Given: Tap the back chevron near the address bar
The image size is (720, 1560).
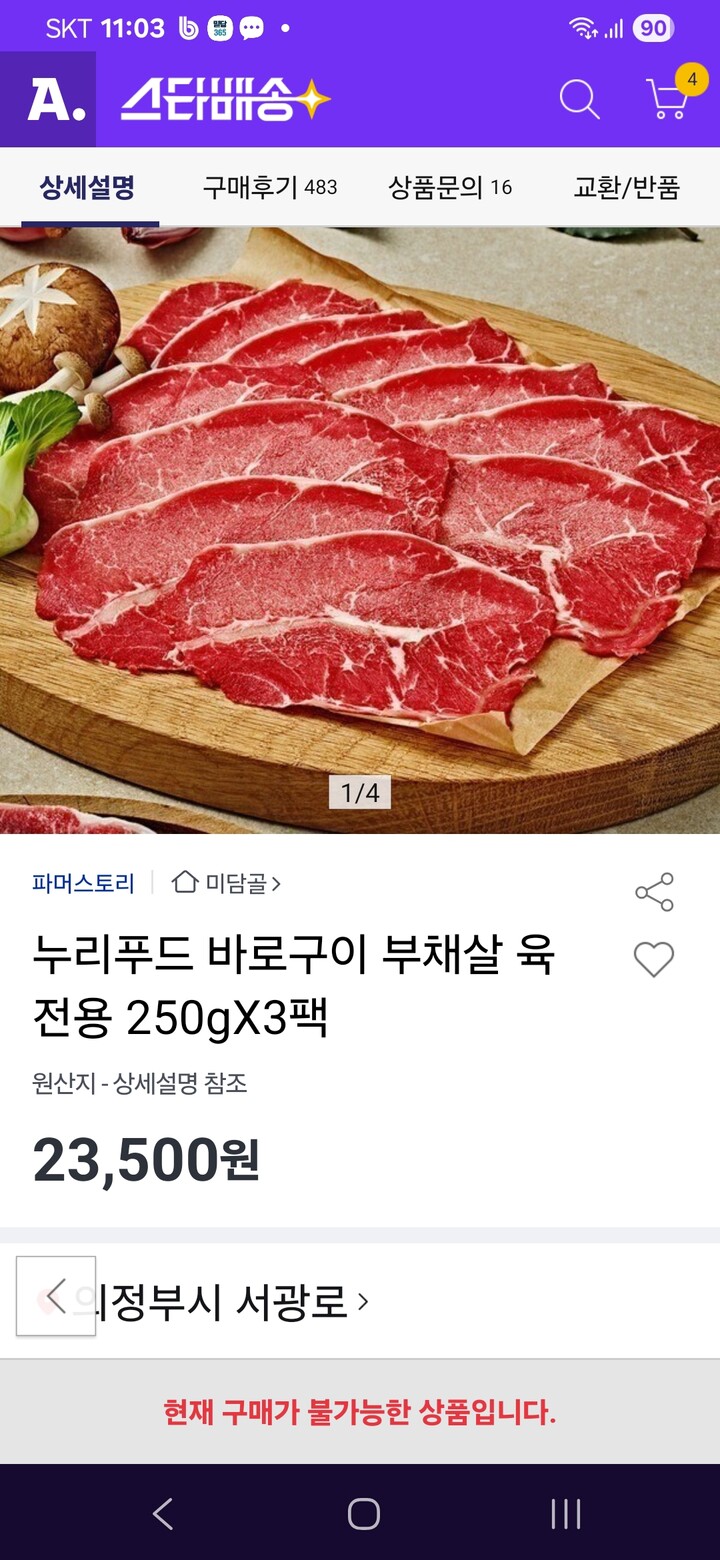Looking at the screenshot, I should point(55,1302).
